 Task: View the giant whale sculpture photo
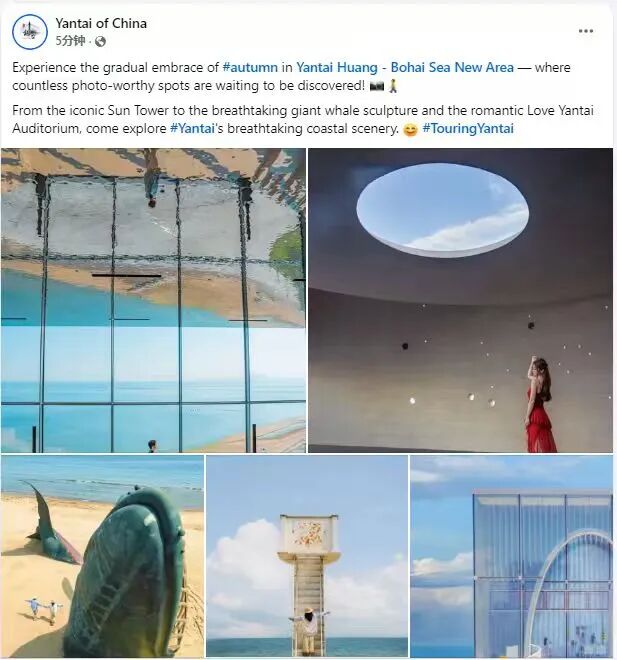pos(102,556)
